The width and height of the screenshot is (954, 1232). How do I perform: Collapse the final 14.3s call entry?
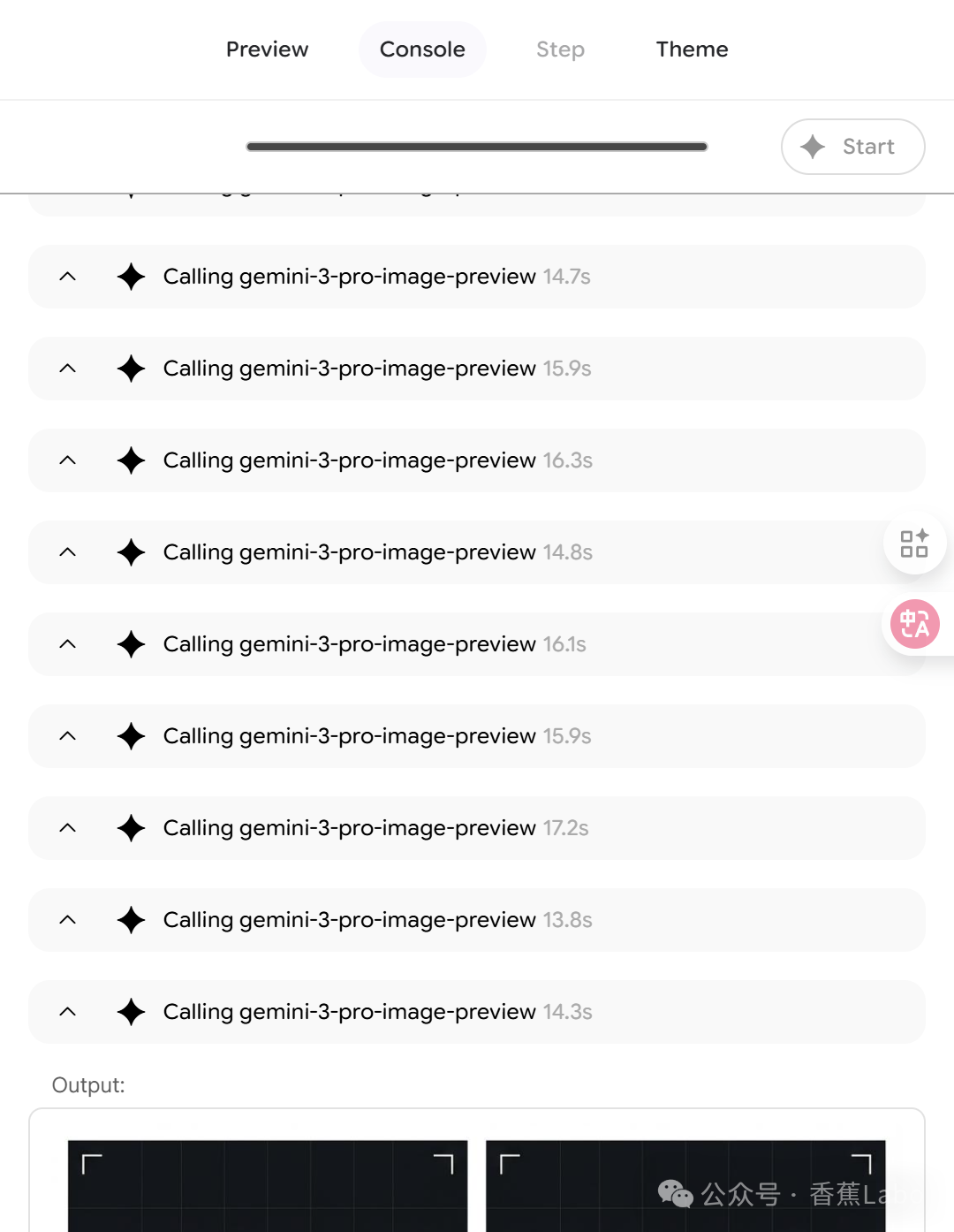[68, 1012]
